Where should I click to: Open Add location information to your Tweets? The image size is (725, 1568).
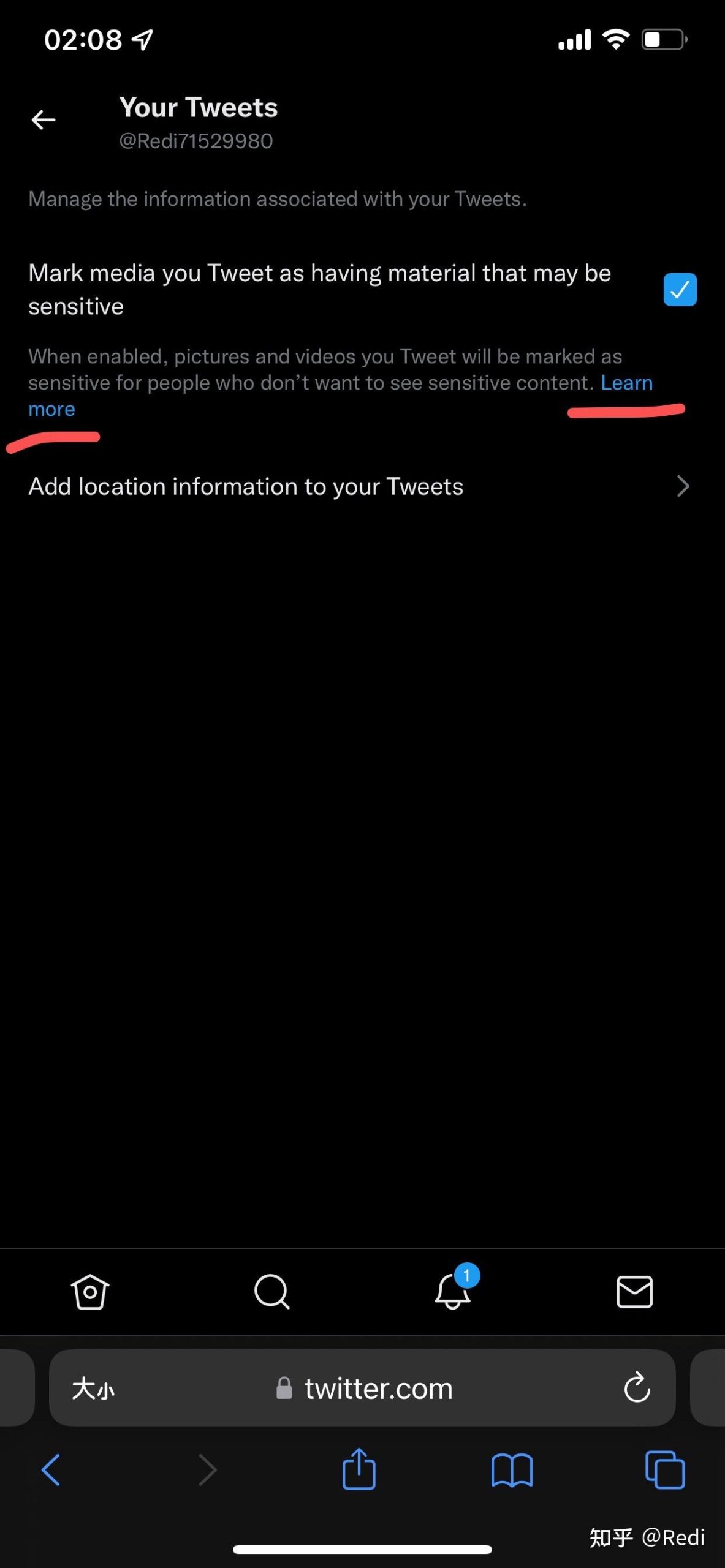pos(362,487)
